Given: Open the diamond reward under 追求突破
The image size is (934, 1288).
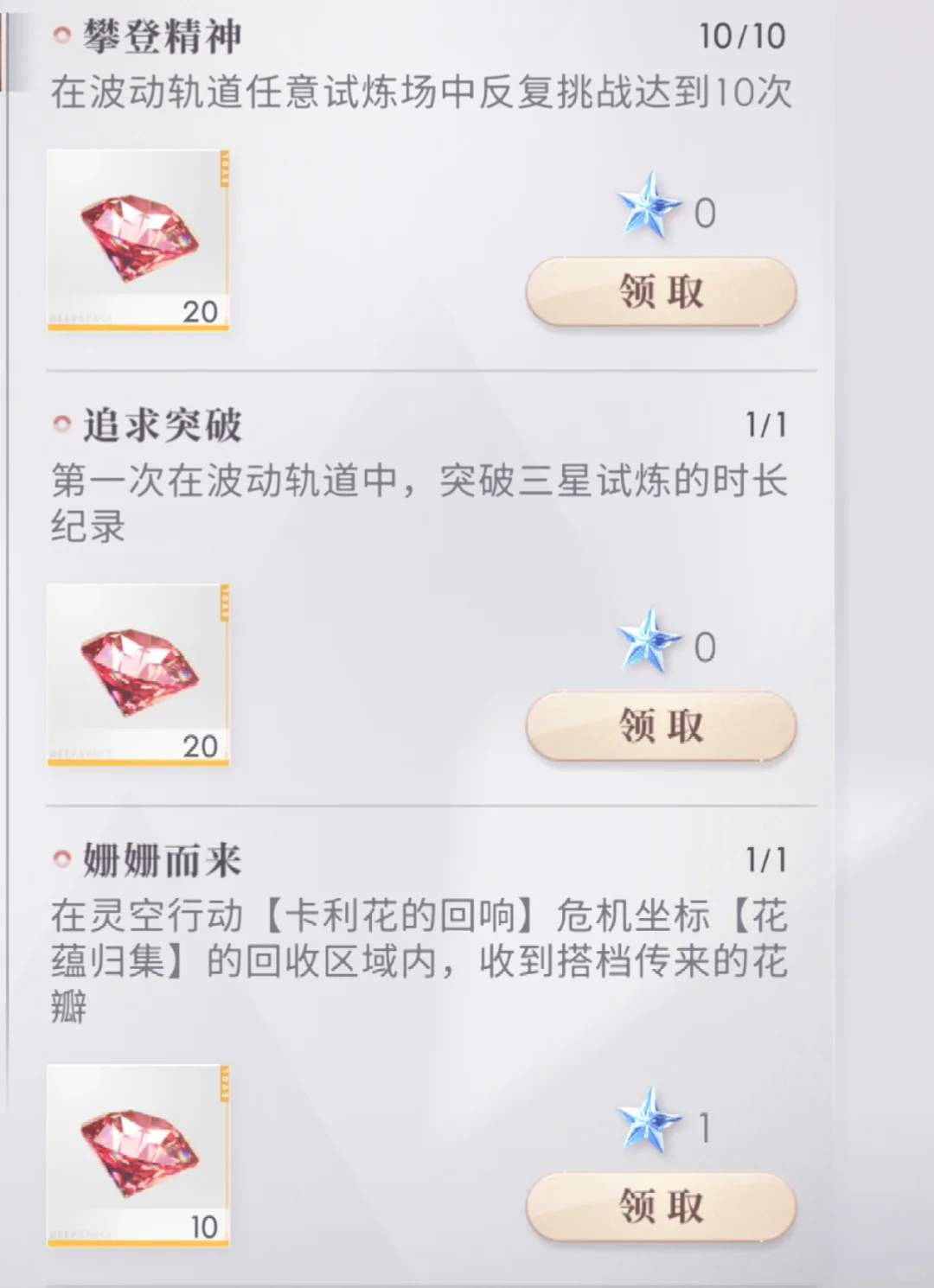Looking at the screenshot, I should pos(138,674).
